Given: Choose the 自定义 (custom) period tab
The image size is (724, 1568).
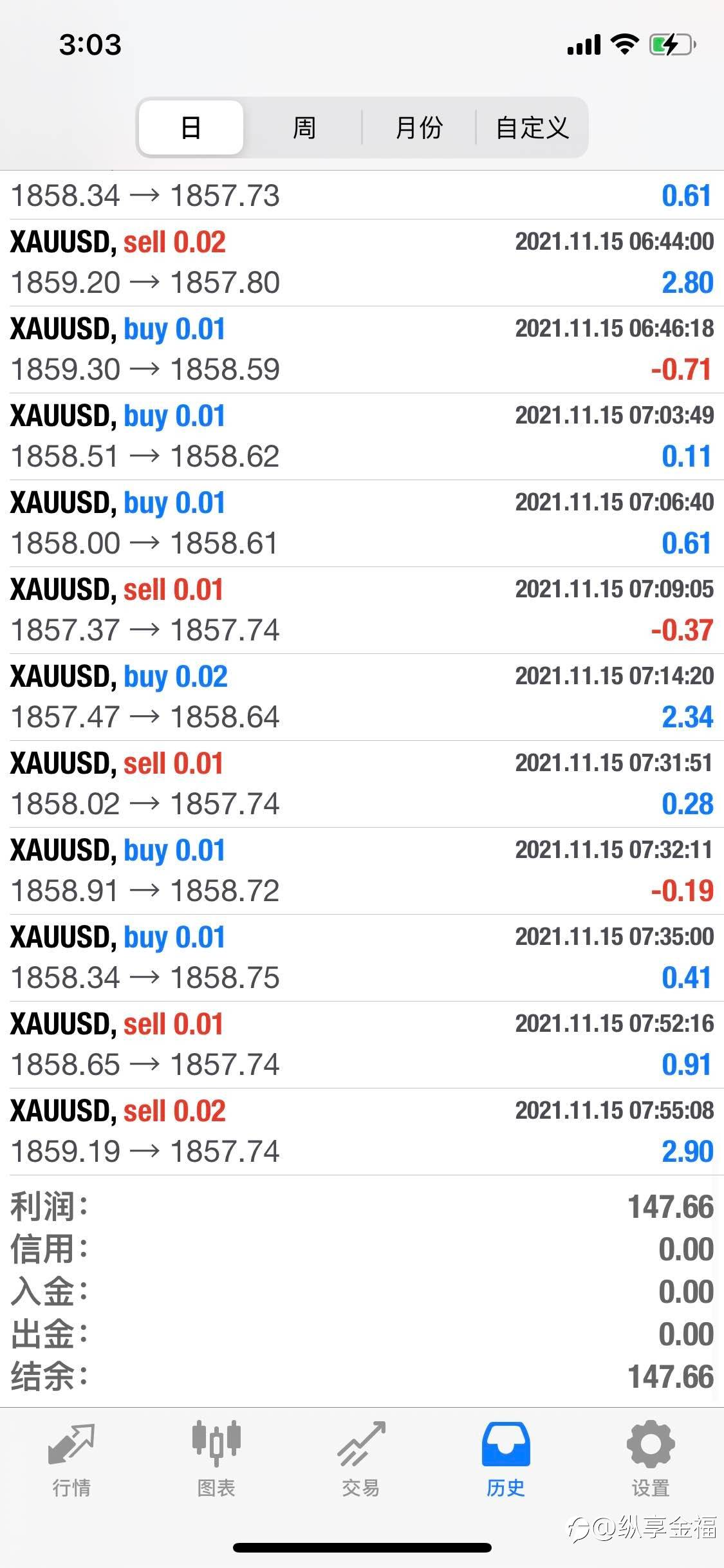Looking at the screenshot, I should [532, 127].
